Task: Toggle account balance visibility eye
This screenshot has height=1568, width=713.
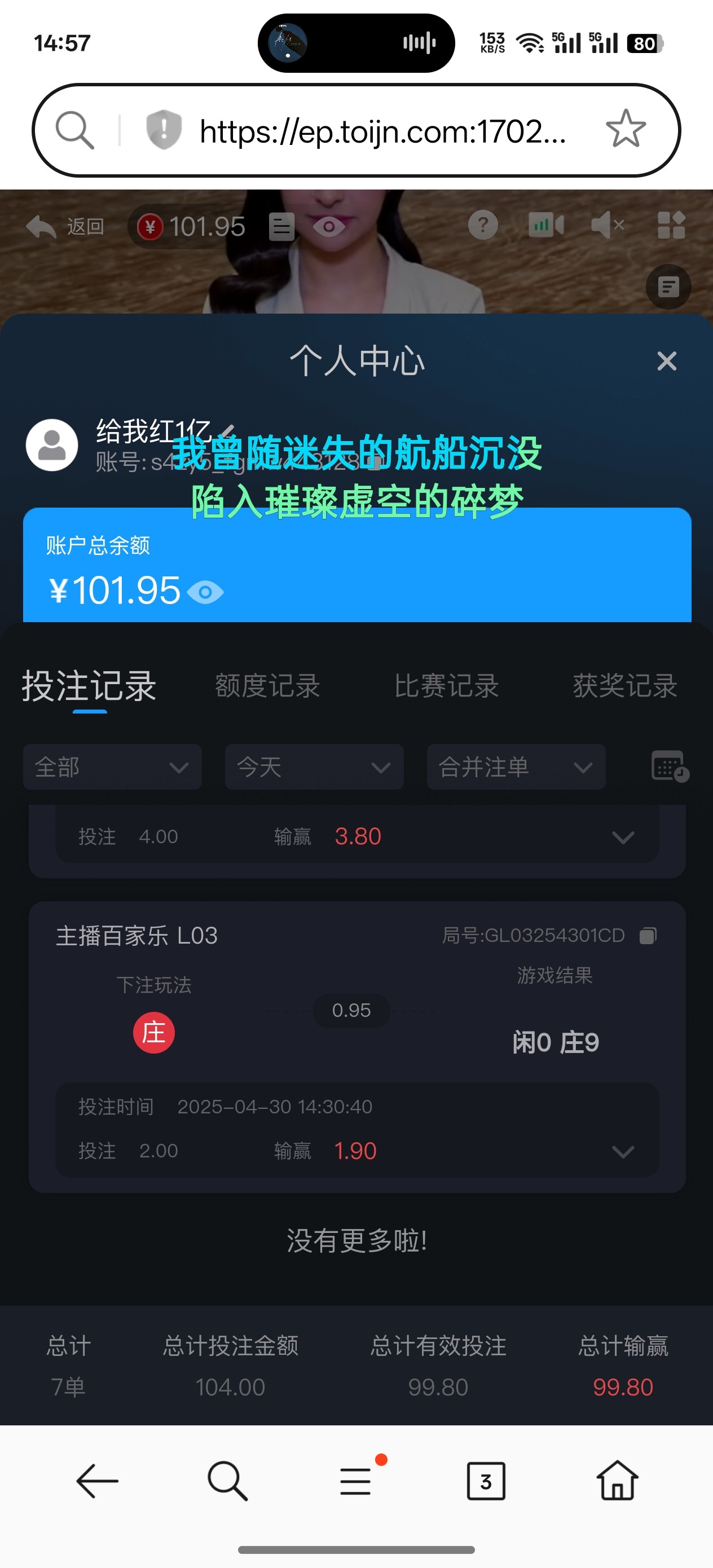Action: point(206,592)
